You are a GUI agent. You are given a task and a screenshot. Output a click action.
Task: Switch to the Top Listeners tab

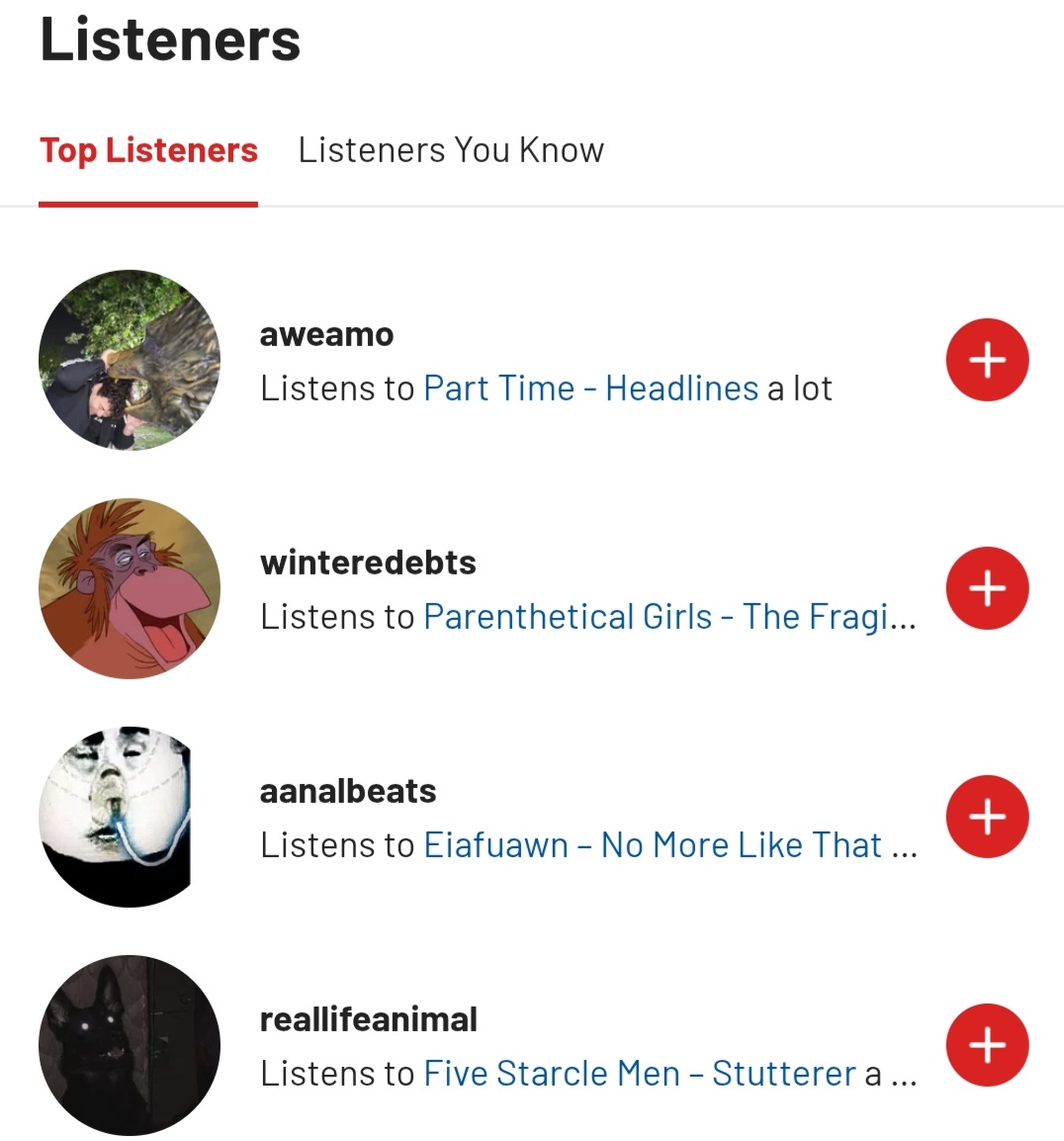click(x=148, y=150)
